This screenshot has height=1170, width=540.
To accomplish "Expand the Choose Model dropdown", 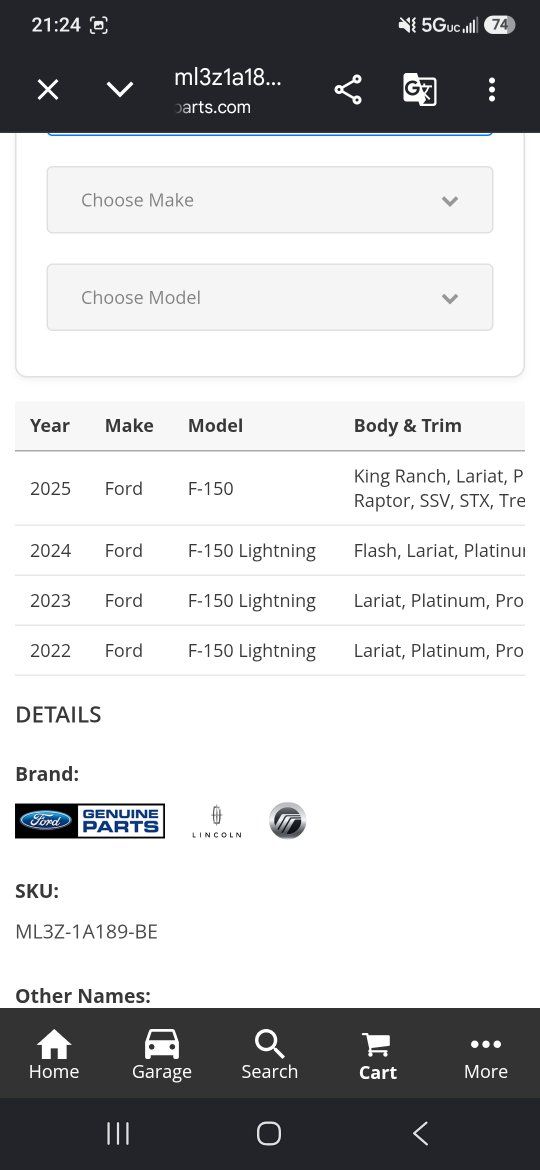I will (x=270, y=298).
